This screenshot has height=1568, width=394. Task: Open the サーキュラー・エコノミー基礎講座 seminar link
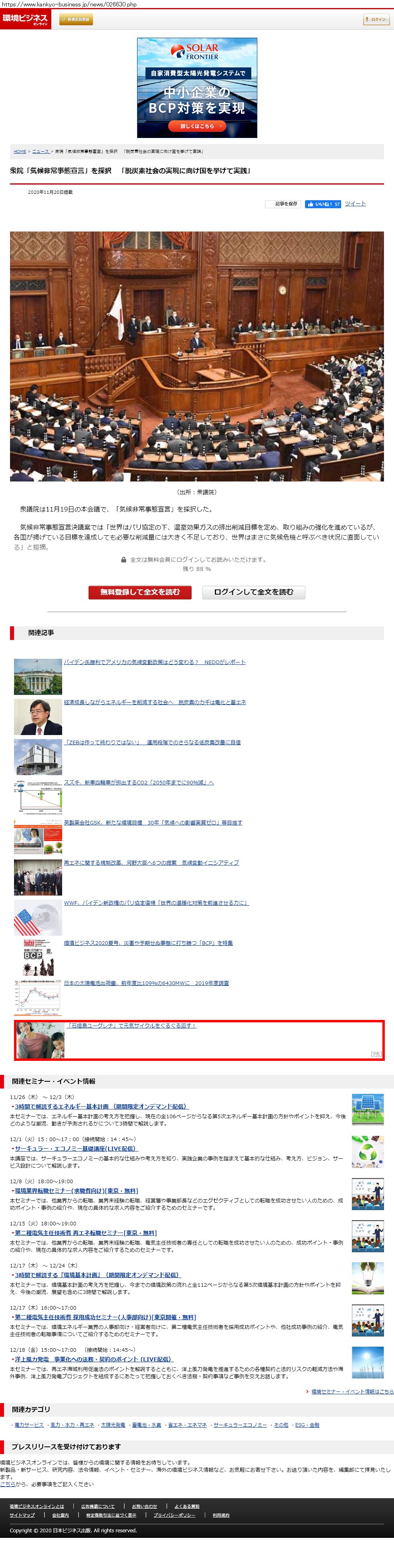75,1149
